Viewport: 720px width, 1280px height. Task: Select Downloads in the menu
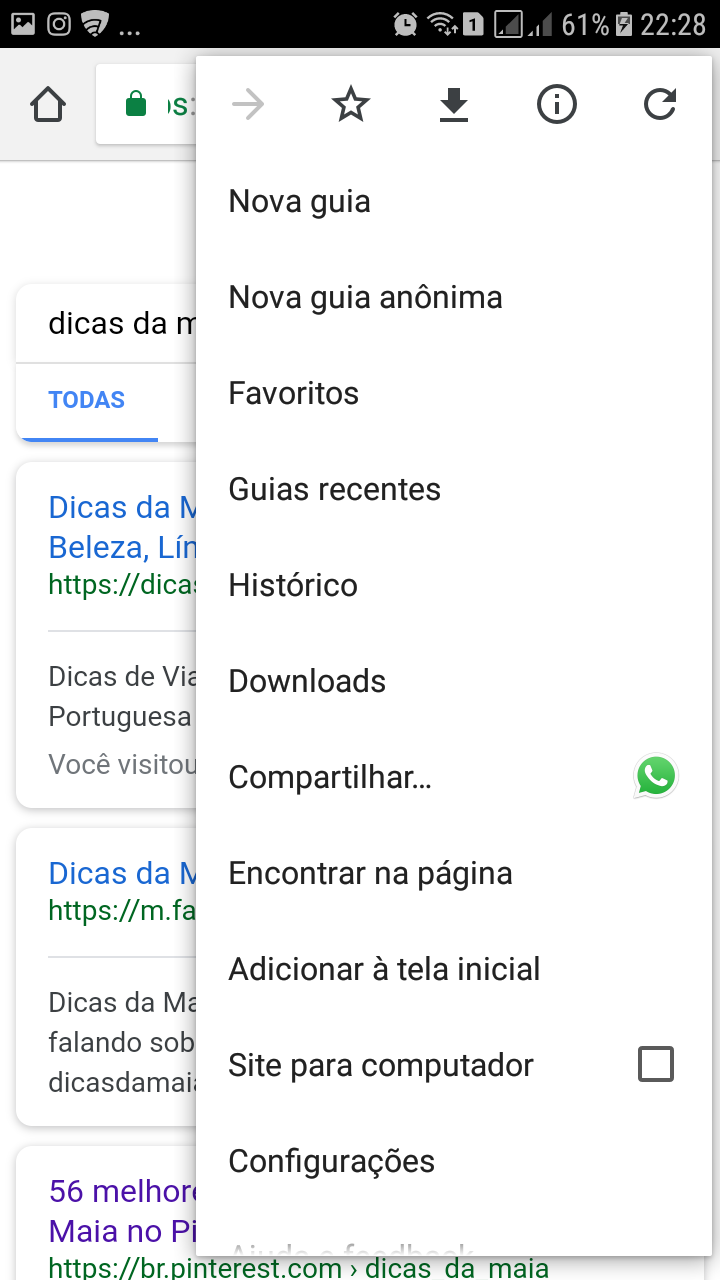click(x=307, y=680)
